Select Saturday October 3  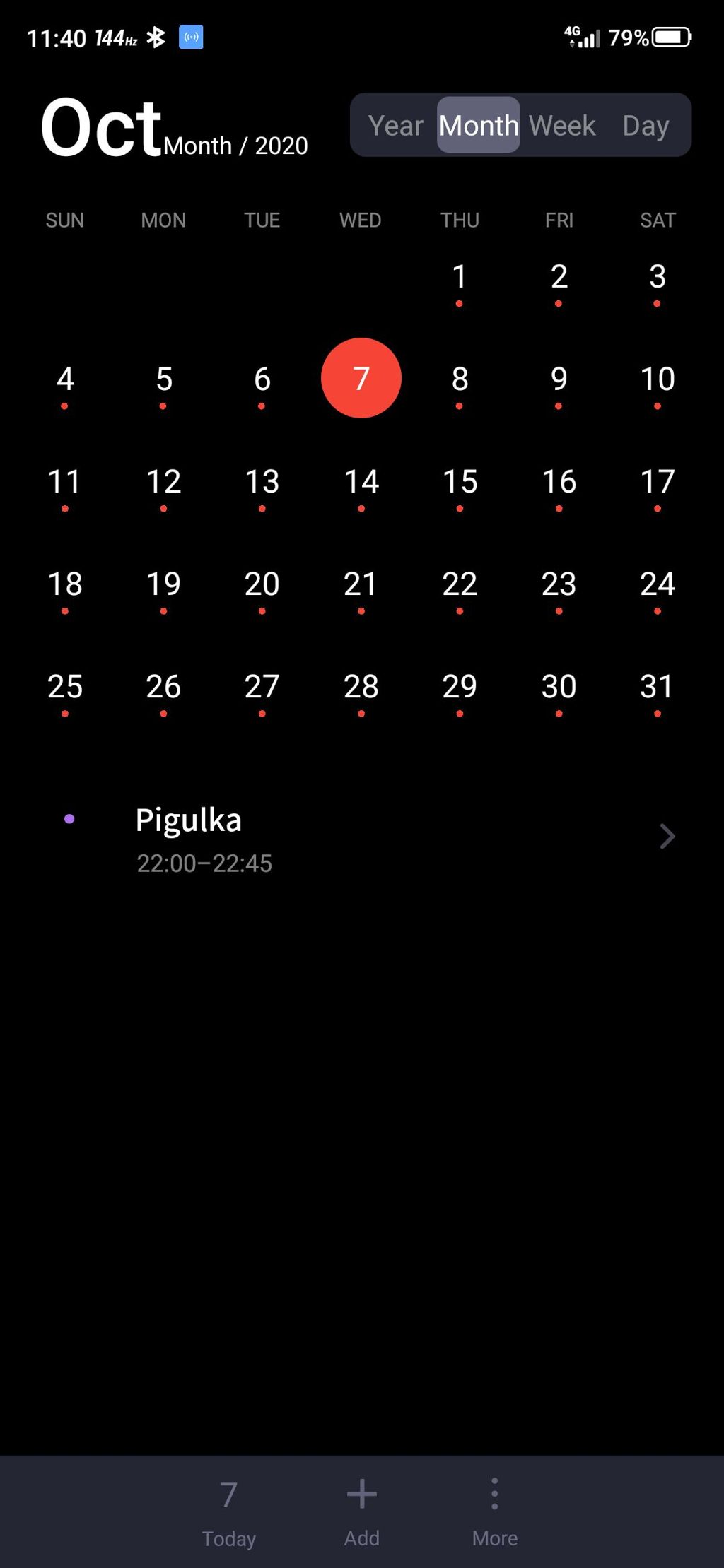(x=657, y=277)
